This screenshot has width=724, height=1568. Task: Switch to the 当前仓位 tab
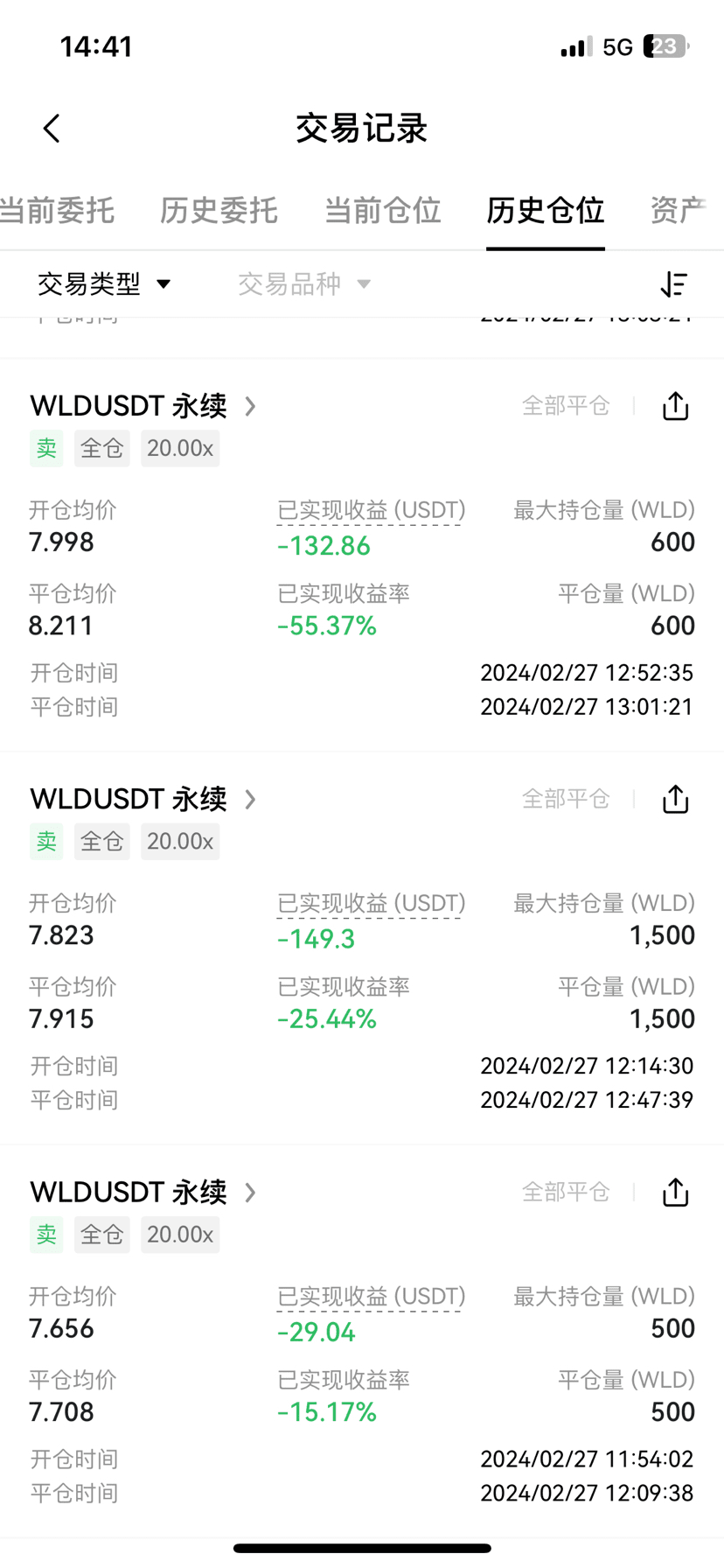(x=382, y=211)
